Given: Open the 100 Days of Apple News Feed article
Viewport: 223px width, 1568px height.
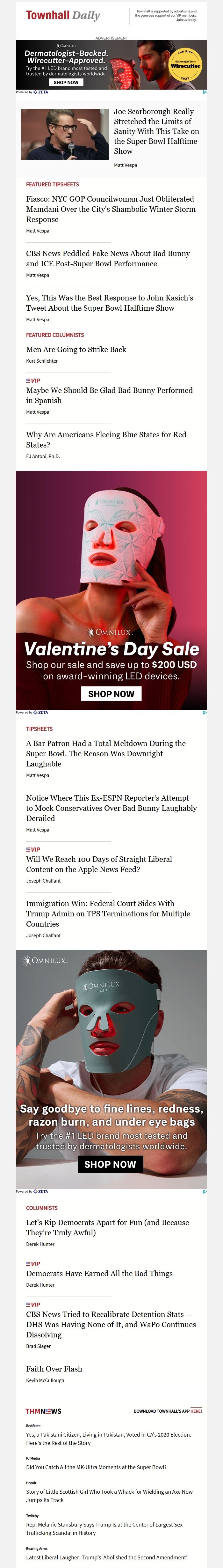Looking at the screenshot, I should tap(98, 864).
